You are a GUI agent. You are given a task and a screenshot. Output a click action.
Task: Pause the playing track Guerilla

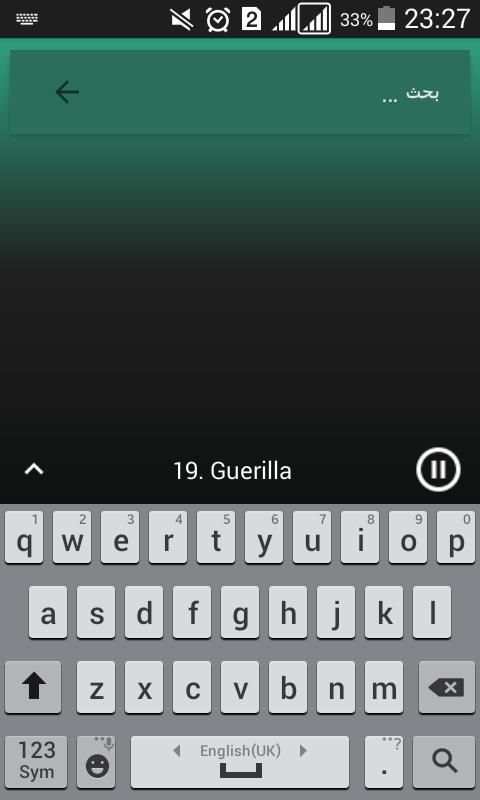pyautogui.click(x=438, y=470)
